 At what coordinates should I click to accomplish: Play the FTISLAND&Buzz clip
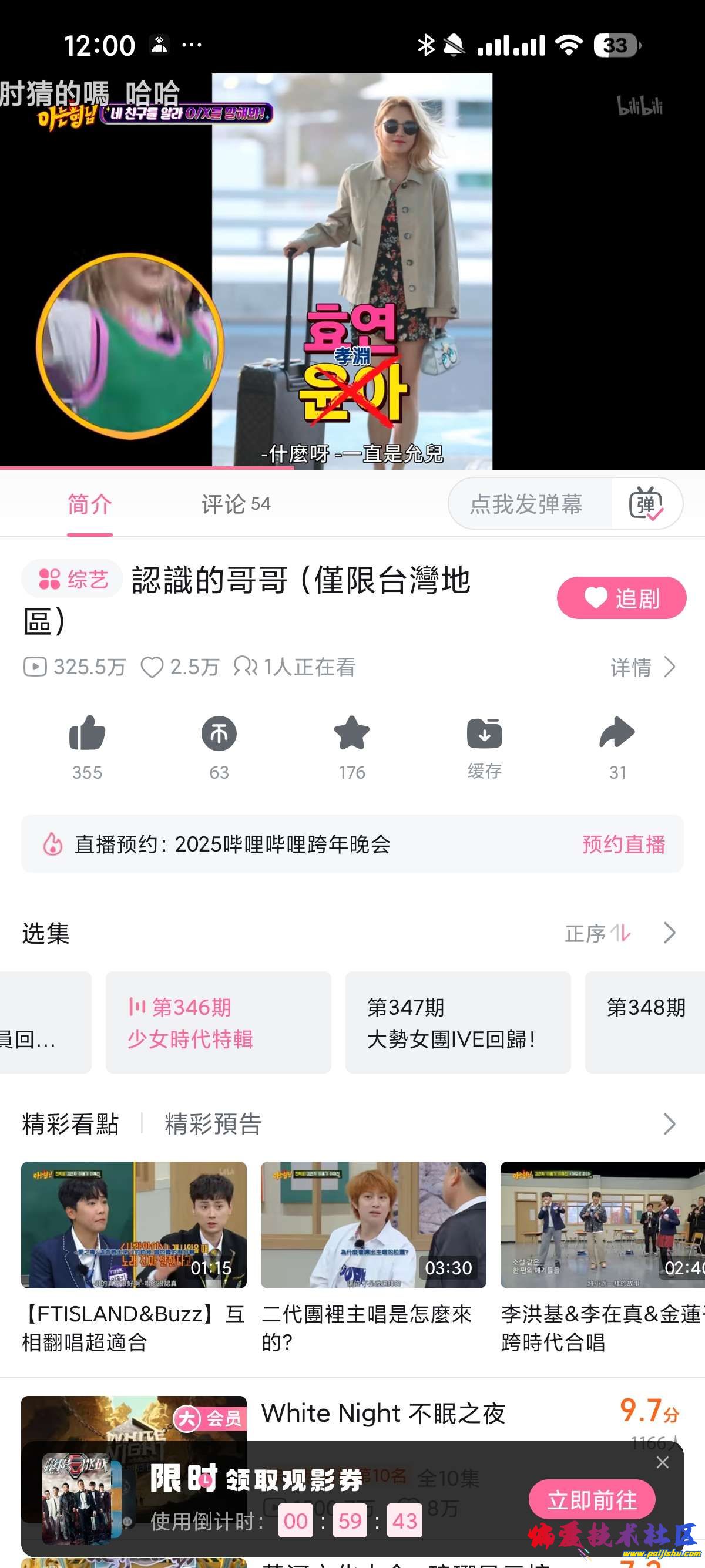[134, 1224]
